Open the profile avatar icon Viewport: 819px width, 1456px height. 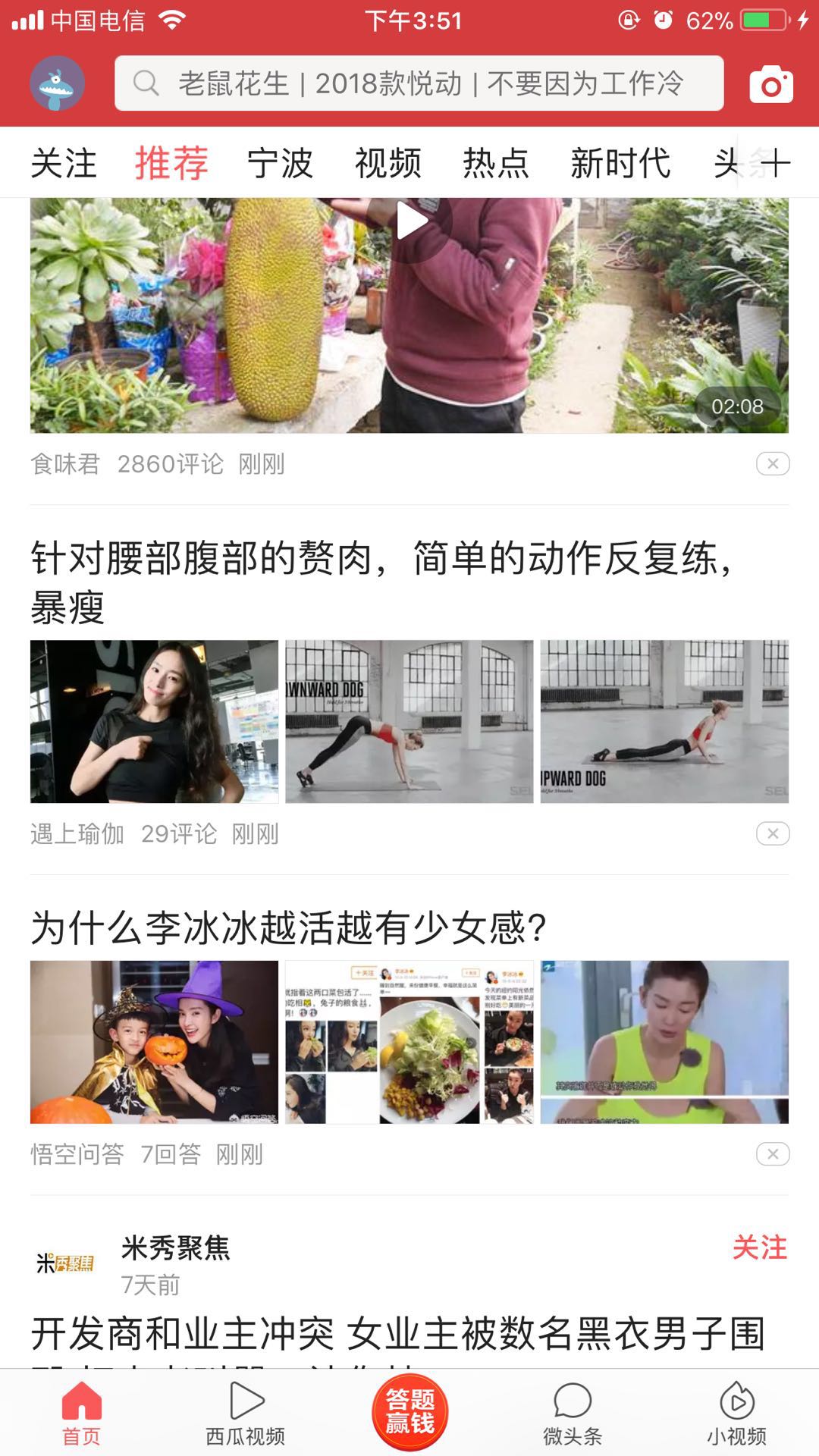(57, 83)
